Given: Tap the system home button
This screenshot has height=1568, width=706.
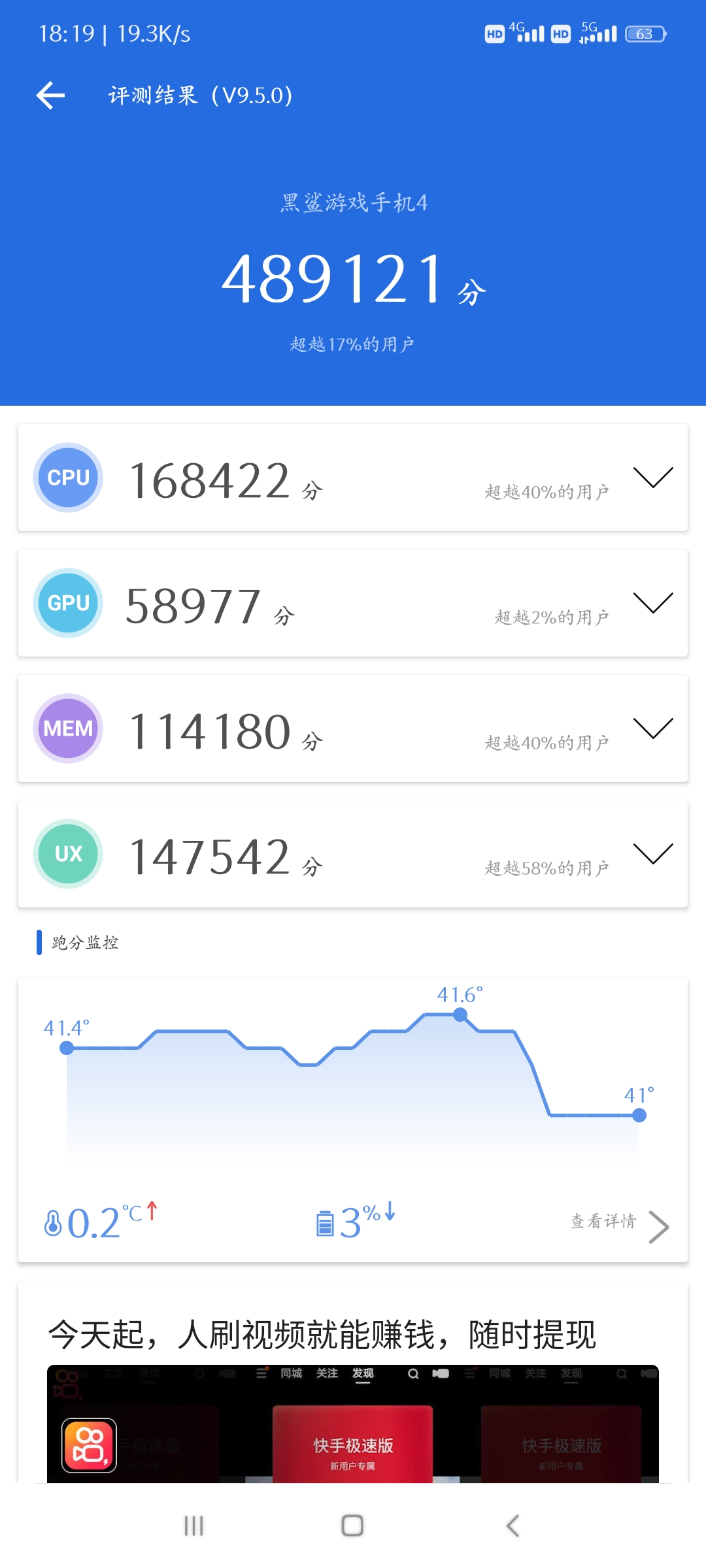Looking at the screenshot, I should click(352, 1526).
